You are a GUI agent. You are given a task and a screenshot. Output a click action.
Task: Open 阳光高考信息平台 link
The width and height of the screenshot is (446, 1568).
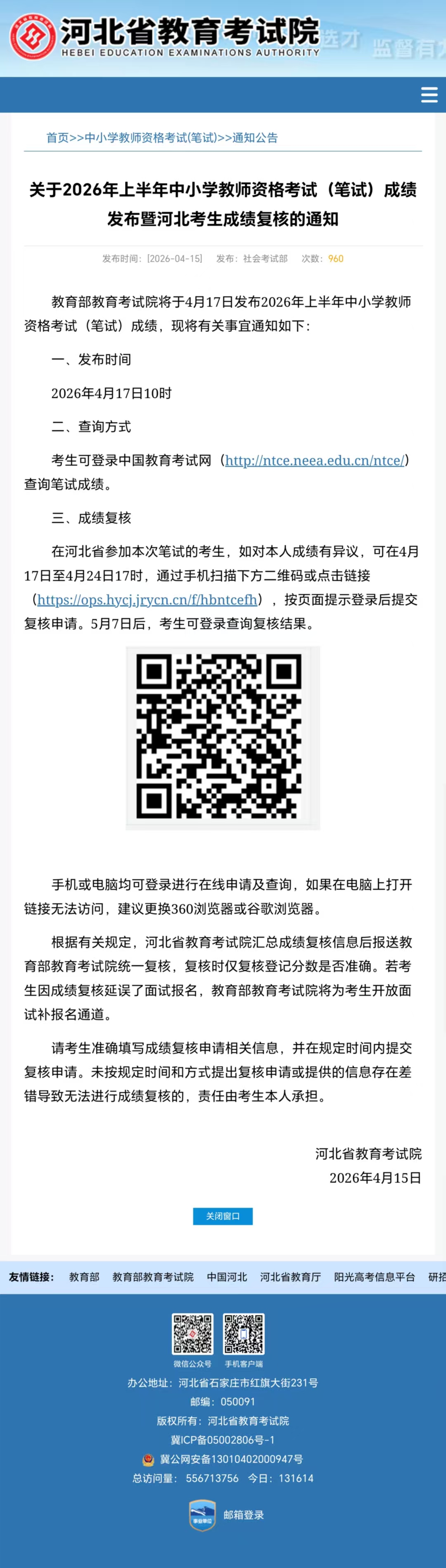click(x=374, y=1277)
